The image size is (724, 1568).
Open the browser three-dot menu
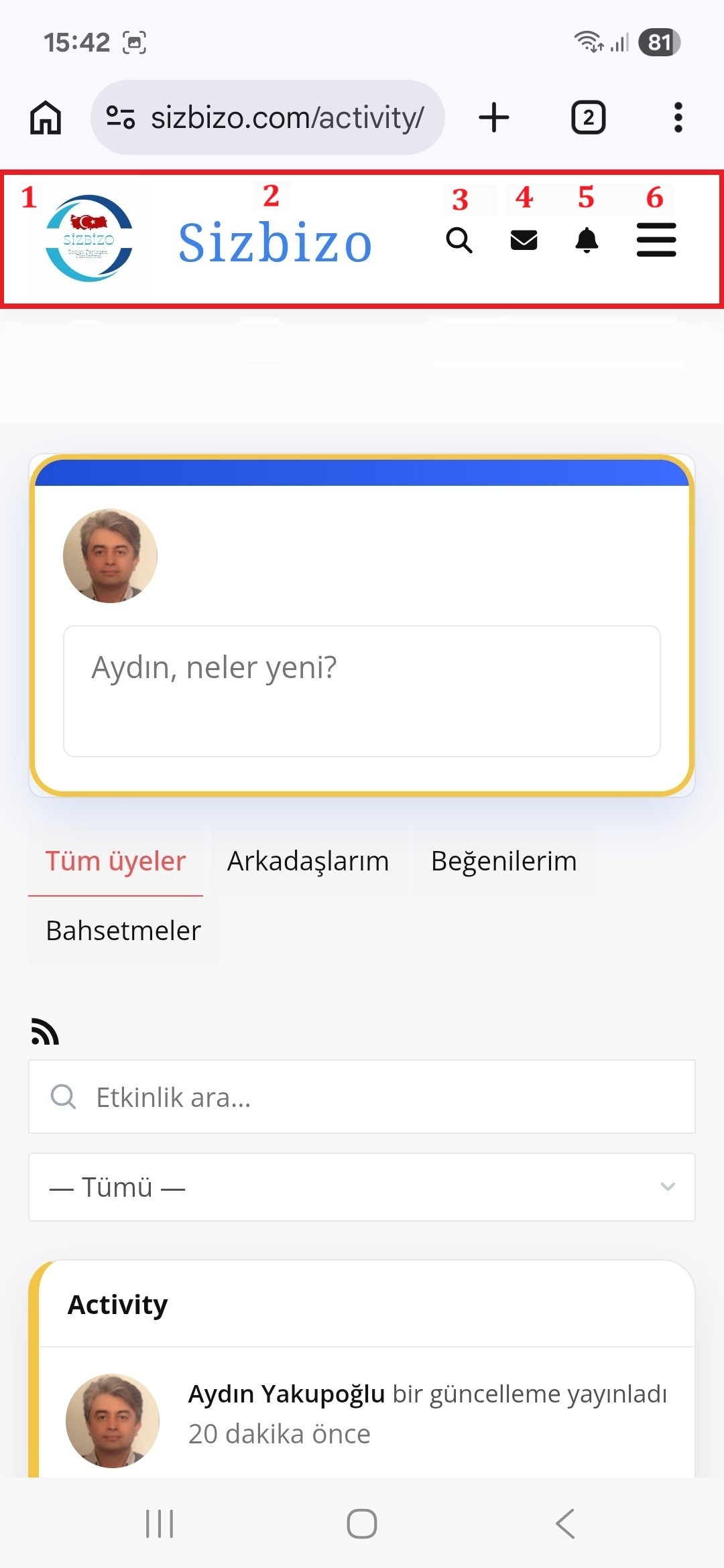678,117
